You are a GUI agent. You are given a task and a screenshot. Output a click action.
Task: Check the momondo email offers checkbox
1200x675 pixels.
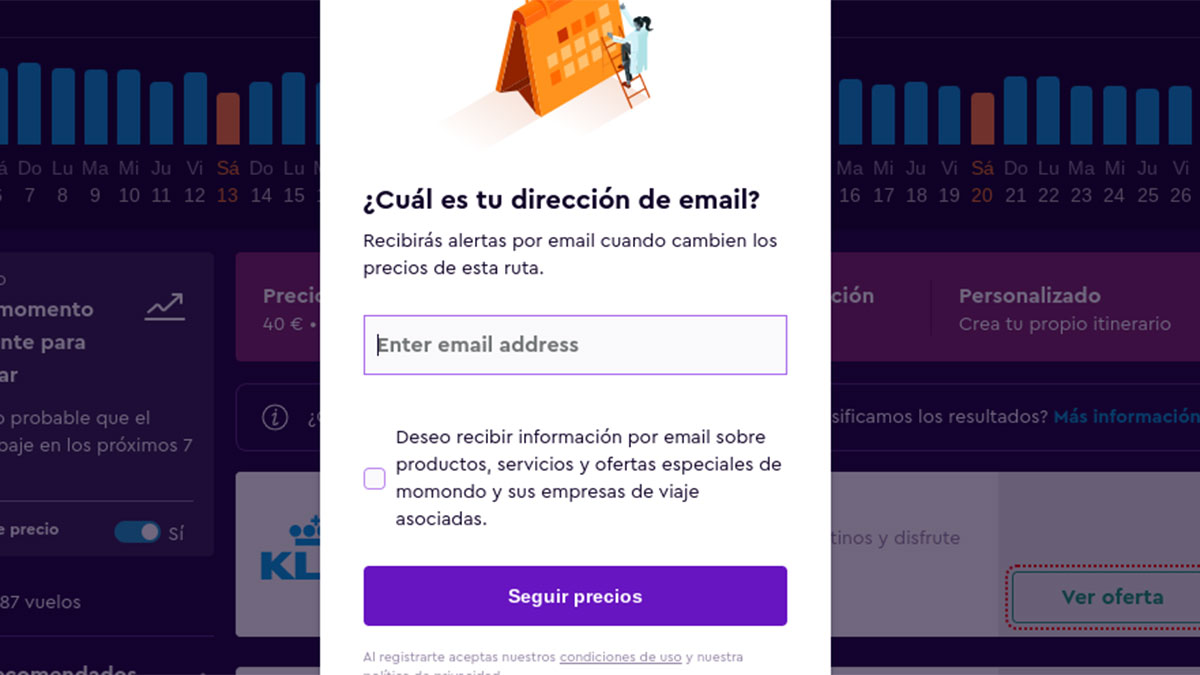pyautogui.click(x=374, y=479)
